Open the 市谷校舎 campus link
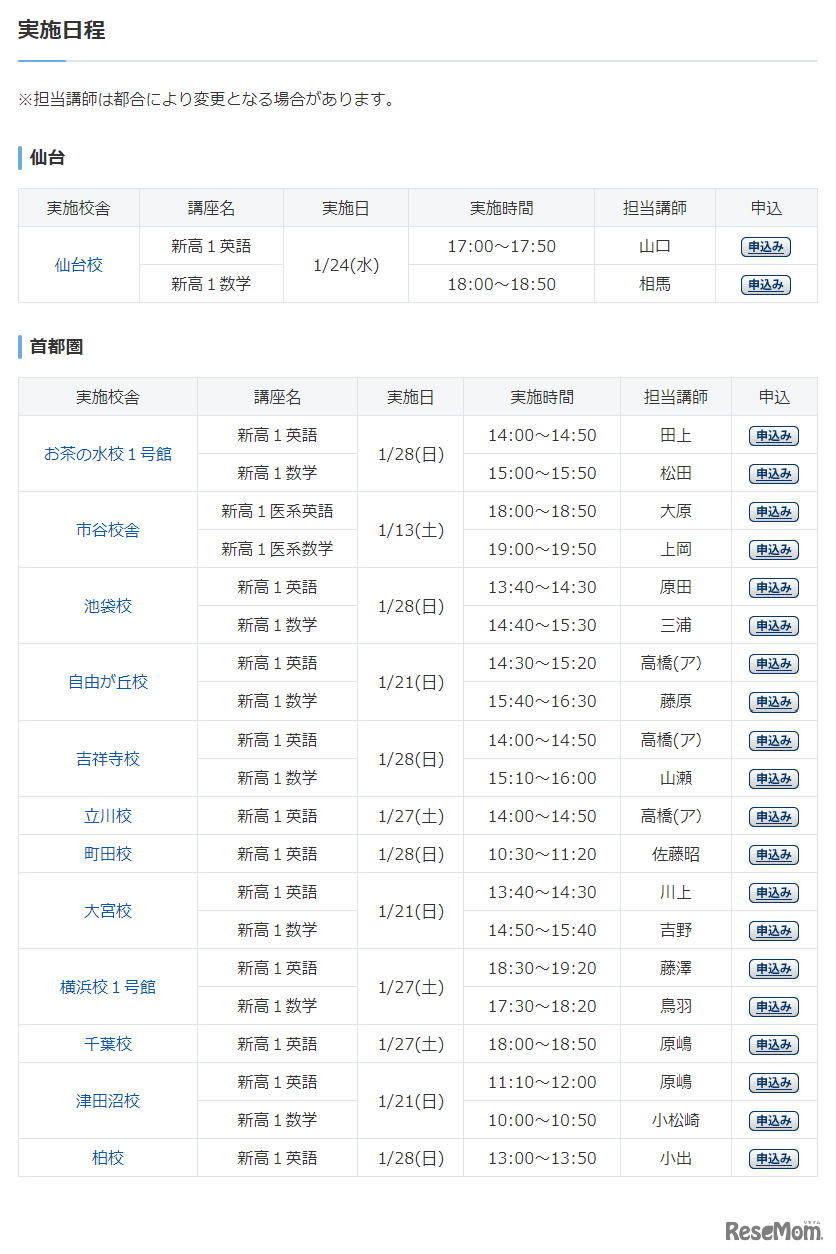Screen dimensions: 836x1254 coord(108,530)
